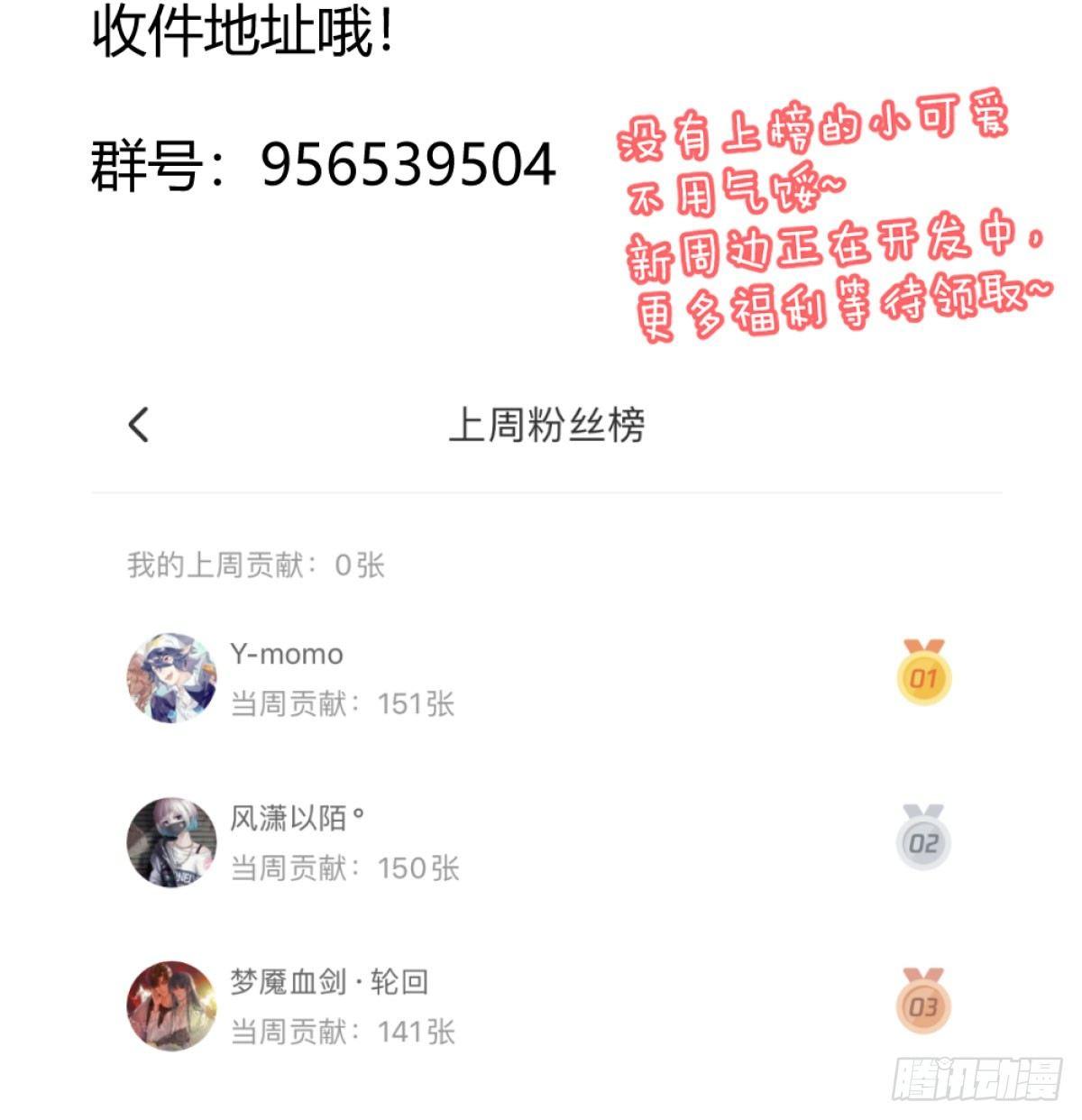Expand the back chevron on ranking header
This screenshot has width=1082, height=1120.
(137, 424)
